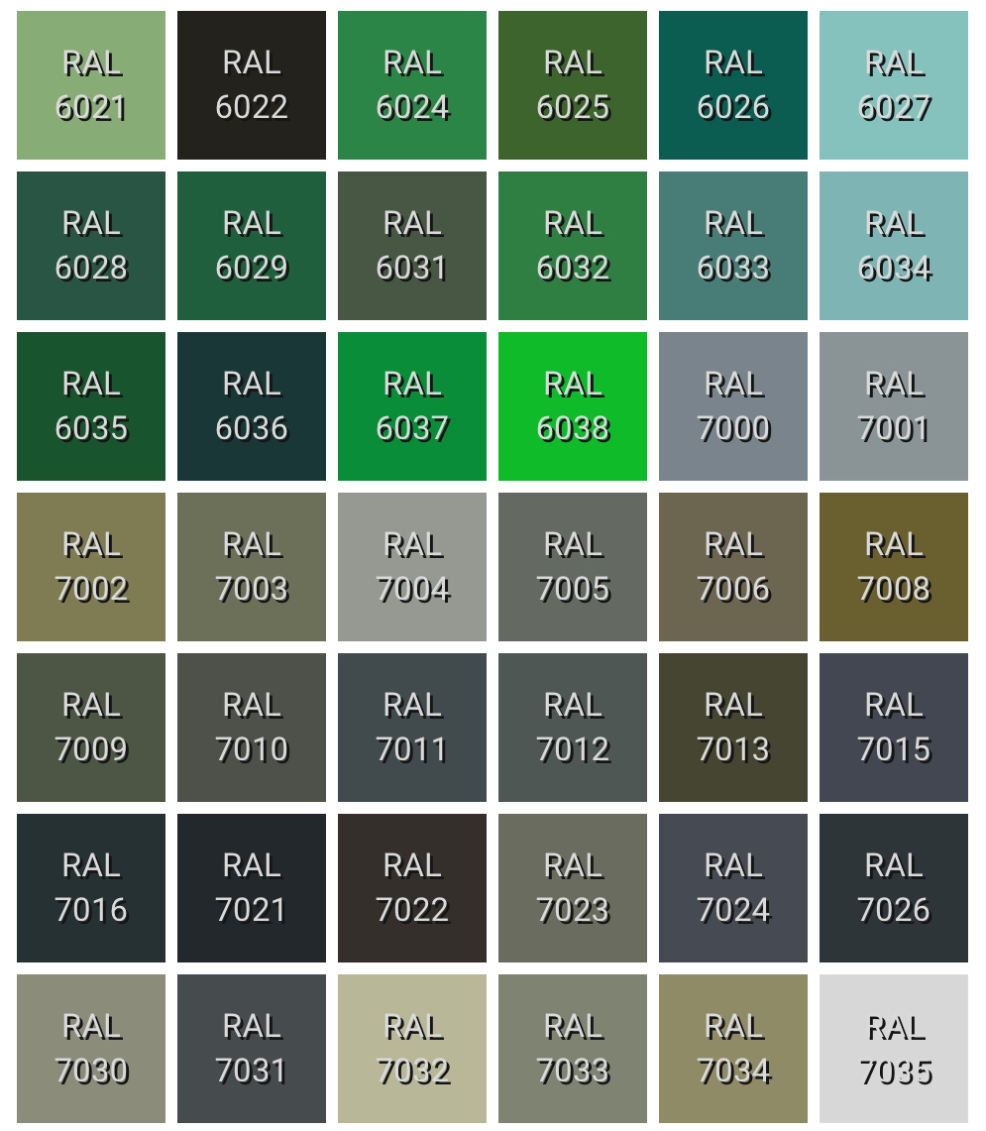Tap the RAL 7010 color tile
This screenshot has height=1131, width=986.
click(252, 727)
